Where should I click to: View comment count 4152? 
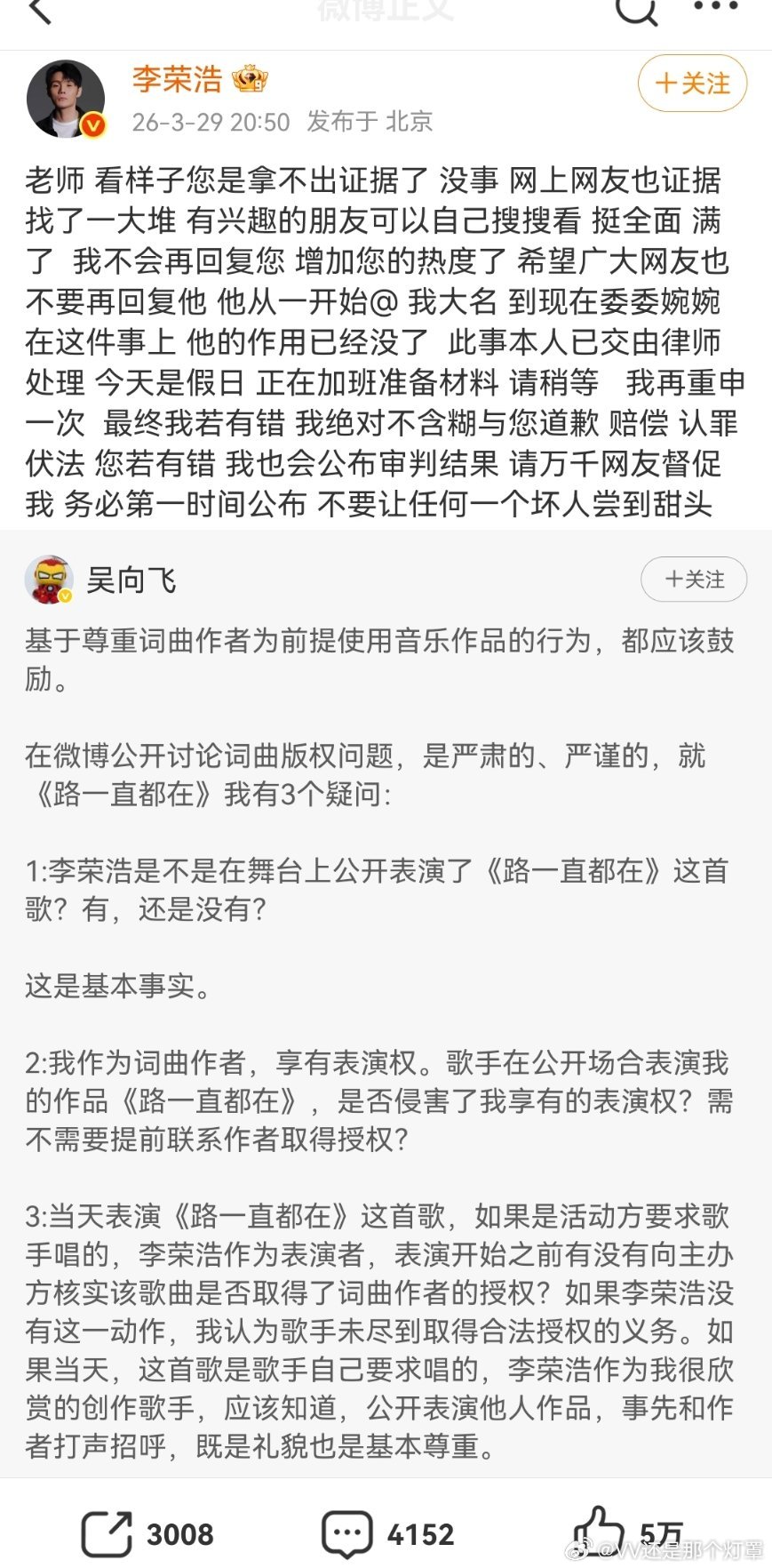coord(420,1533)
